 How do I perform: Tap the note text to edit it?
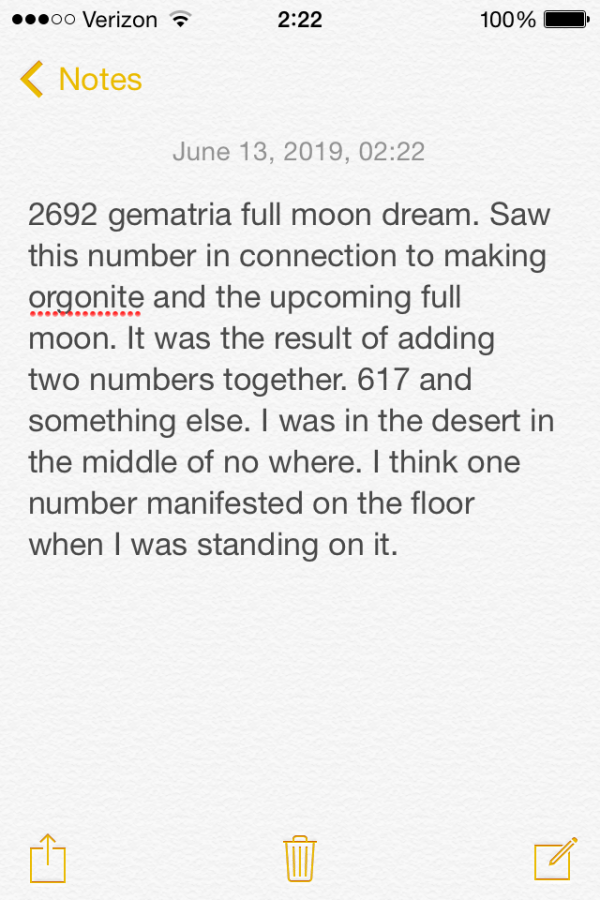click(290, 380)
